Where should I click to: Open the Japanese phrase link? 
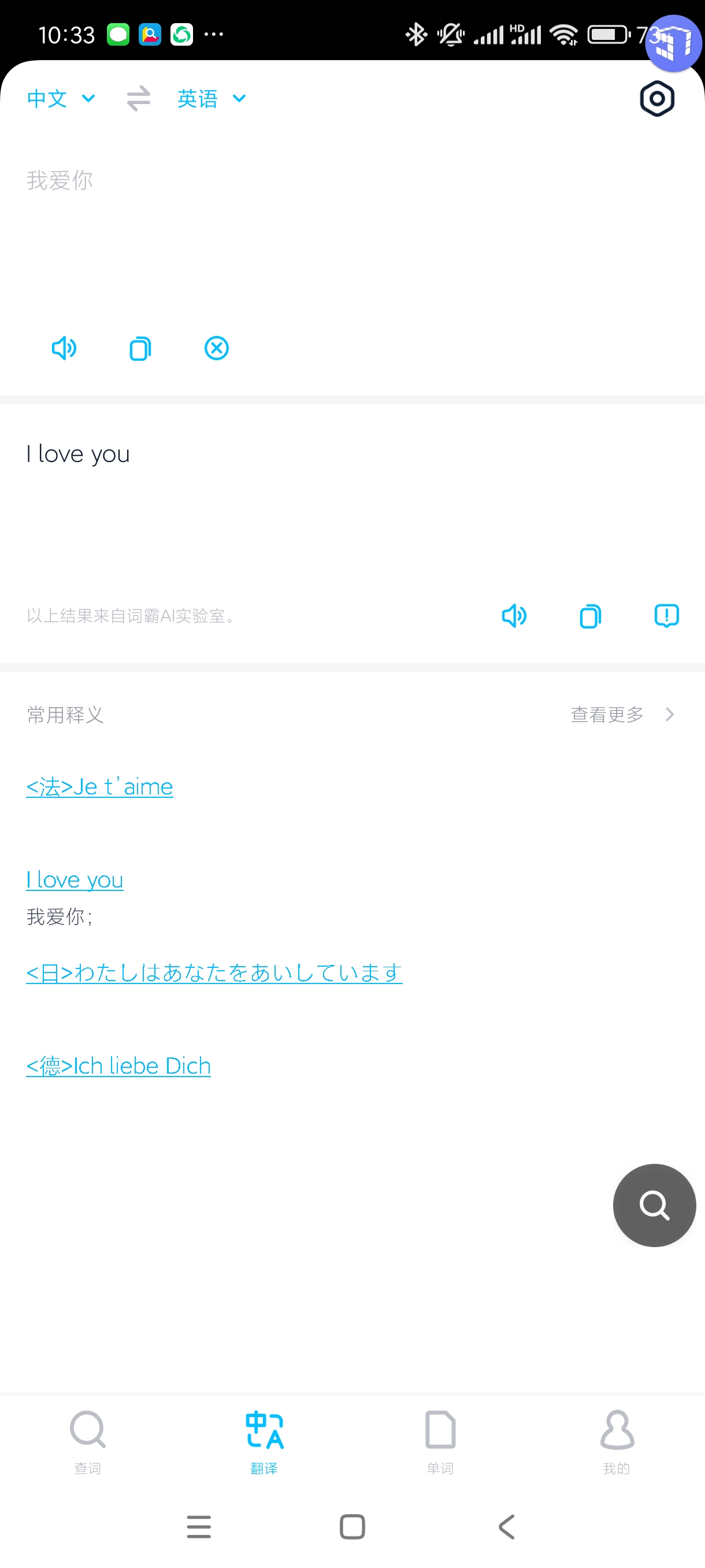214,972
